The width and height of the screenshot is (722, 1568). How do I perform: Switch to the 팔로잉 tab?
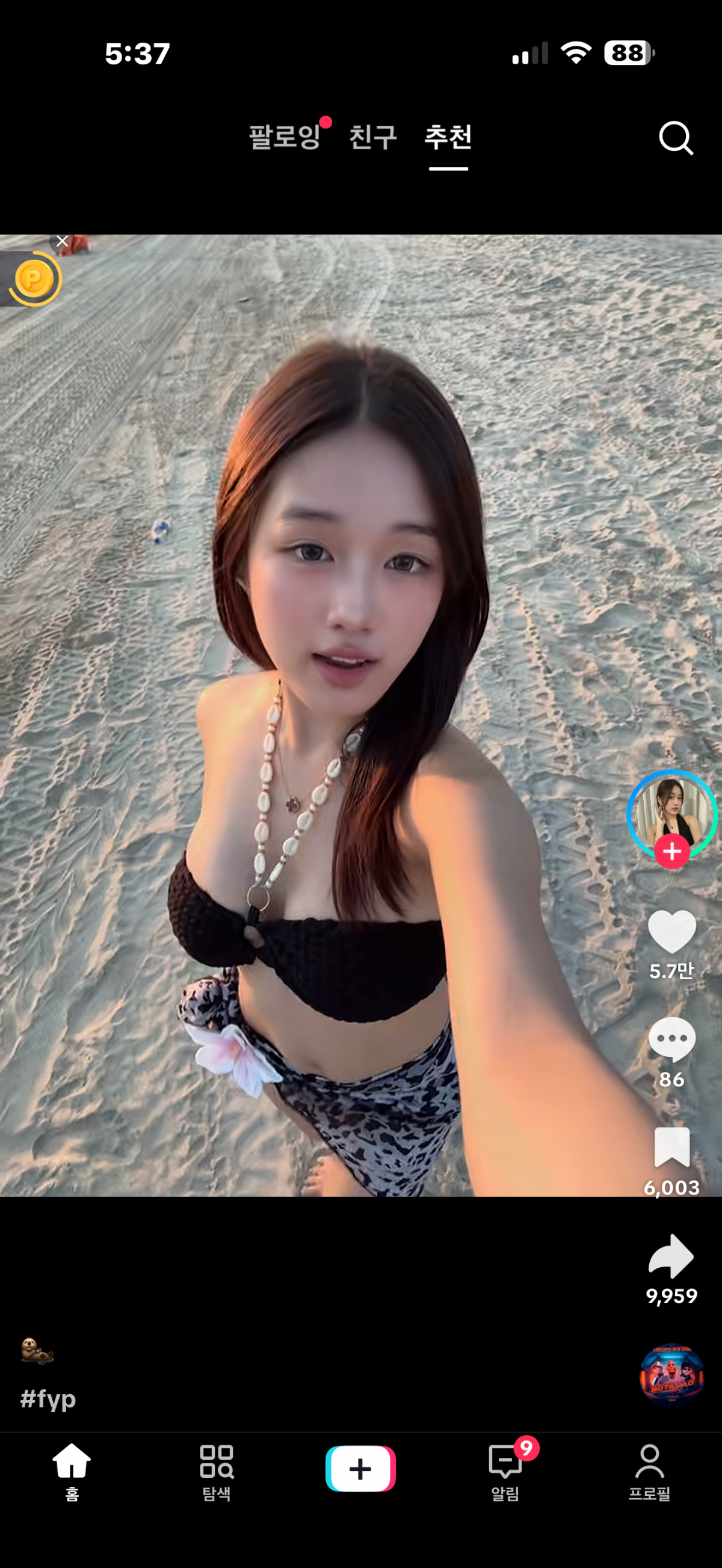[x=285, y=137]
